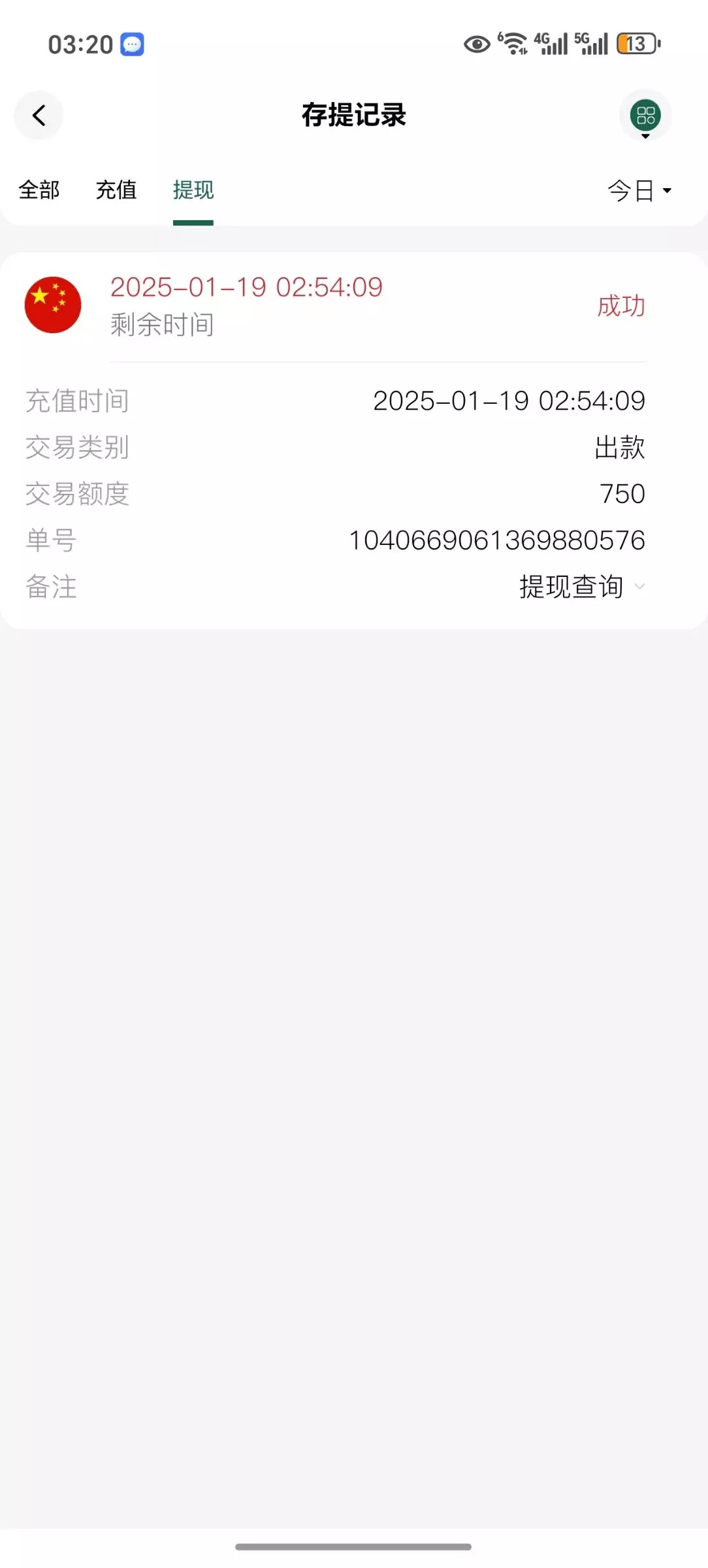708x1568 pixels.
Task: Tap the messaging app icon in status bar
Action: 131,44
